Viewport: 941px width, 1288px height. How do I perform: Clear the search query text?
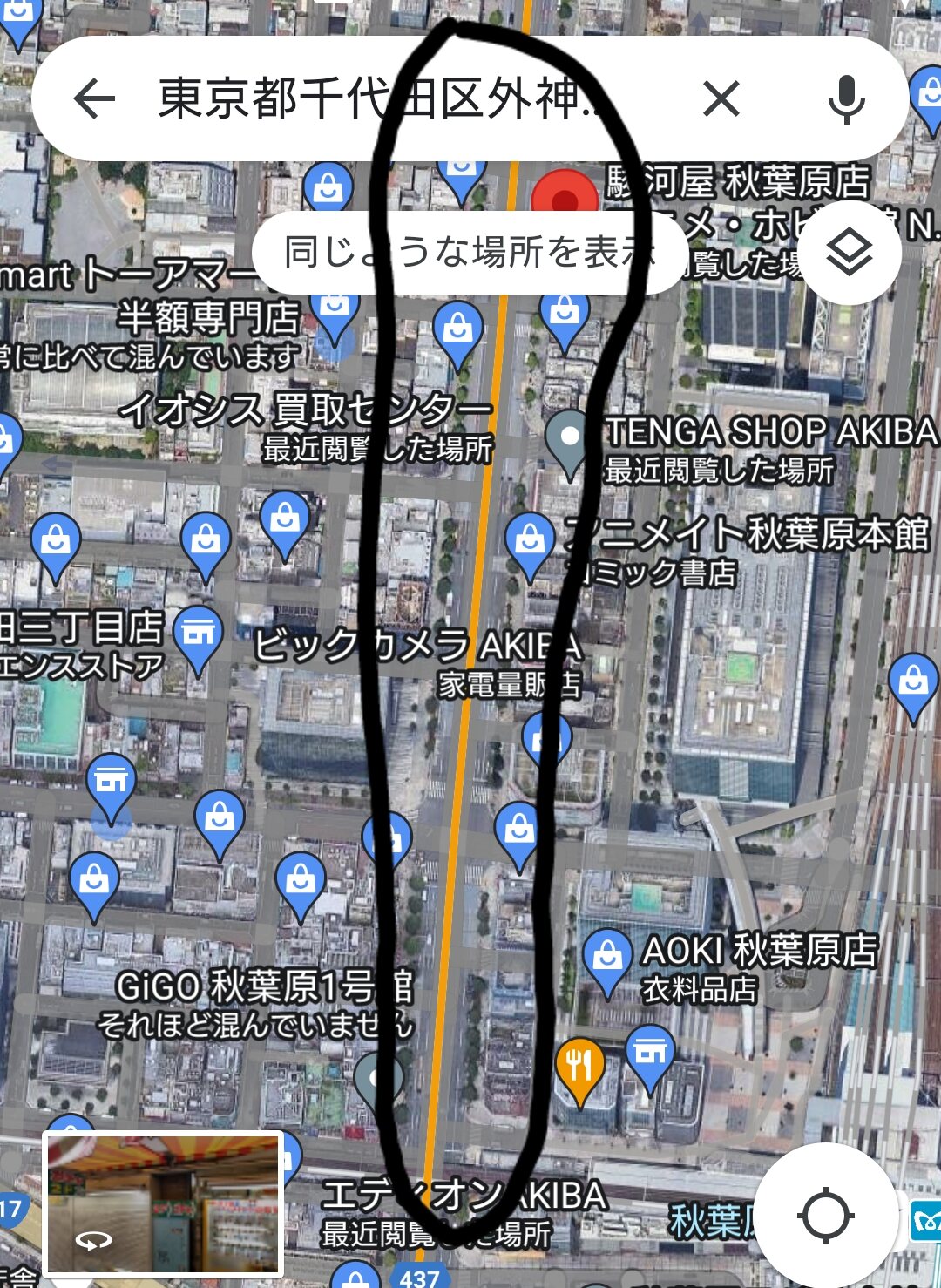tap(721, 98)
